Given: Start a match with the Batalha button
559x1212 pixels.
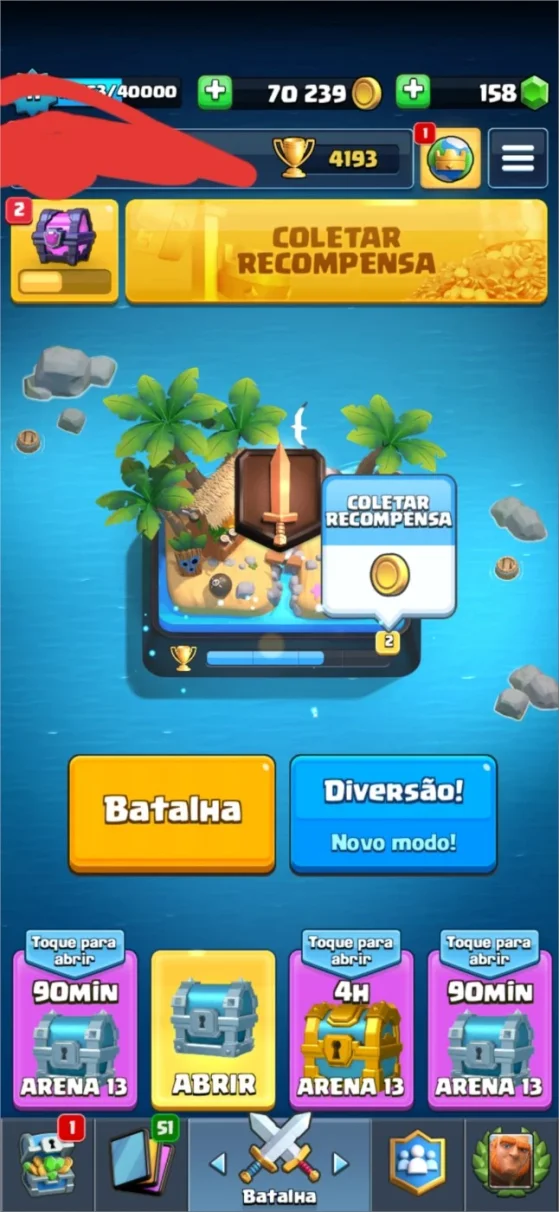Looking at the screenshot, I should click(172, 812).
